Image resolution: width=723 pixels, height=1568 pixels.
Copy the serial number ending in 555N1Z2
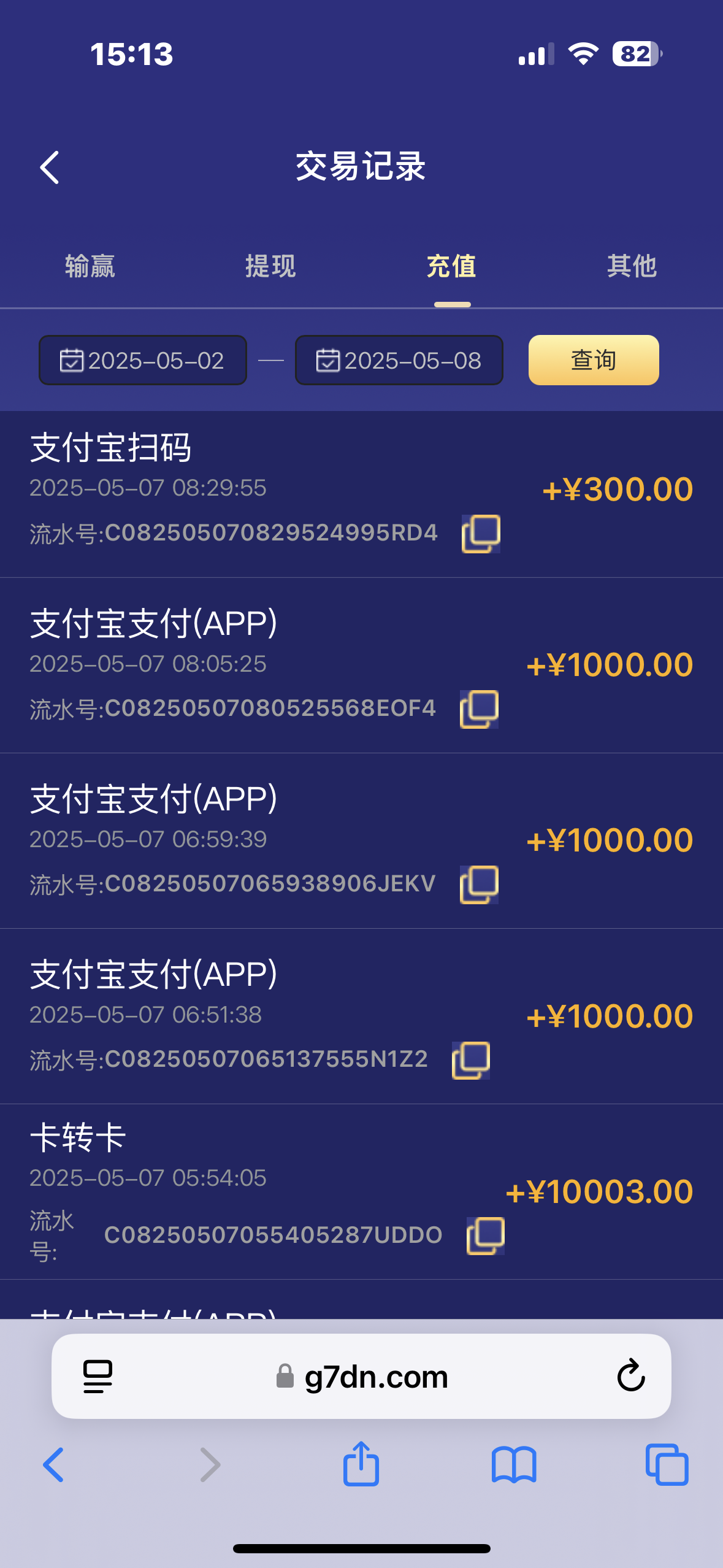tap(471, 1060)
